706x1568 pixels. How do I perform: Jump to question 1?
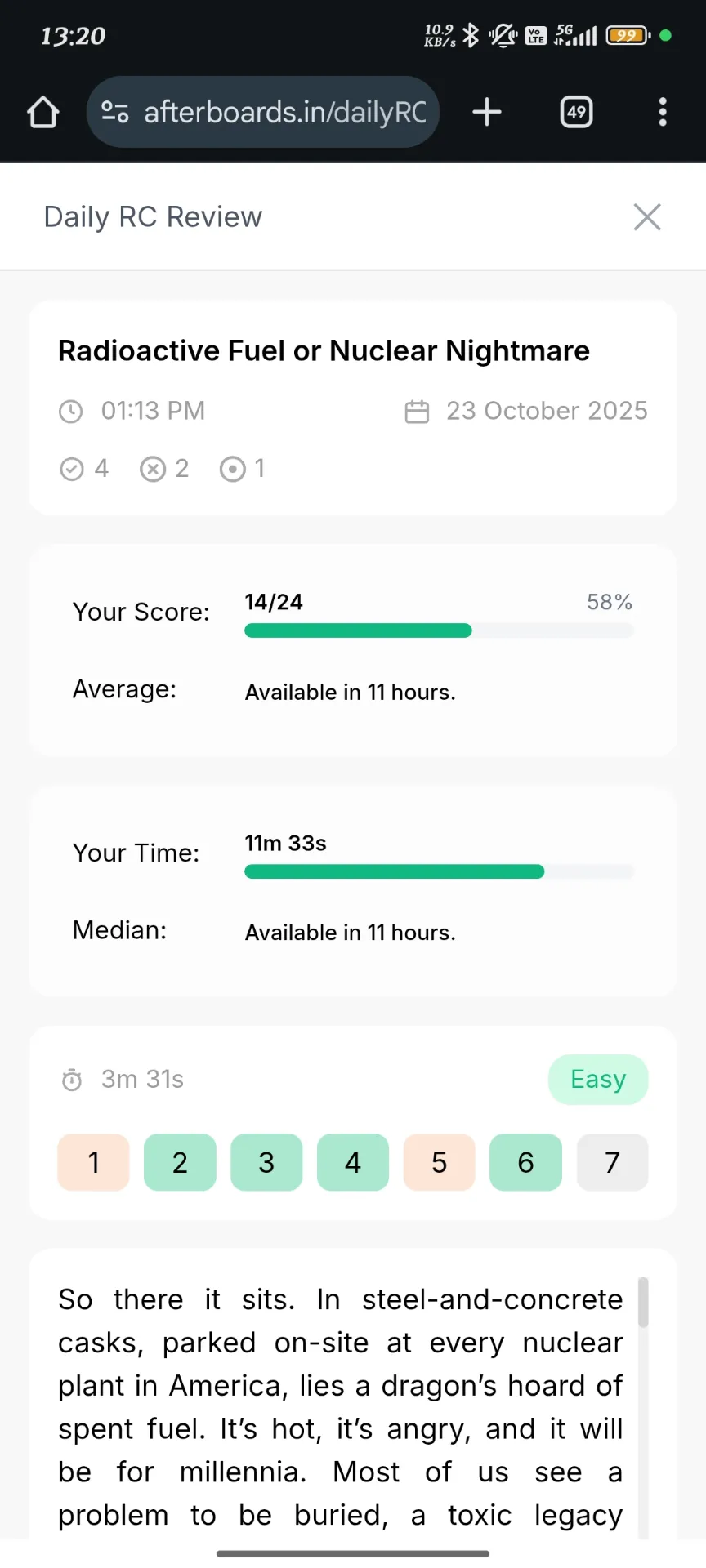pyautogui.click(x=94, y=1162)
